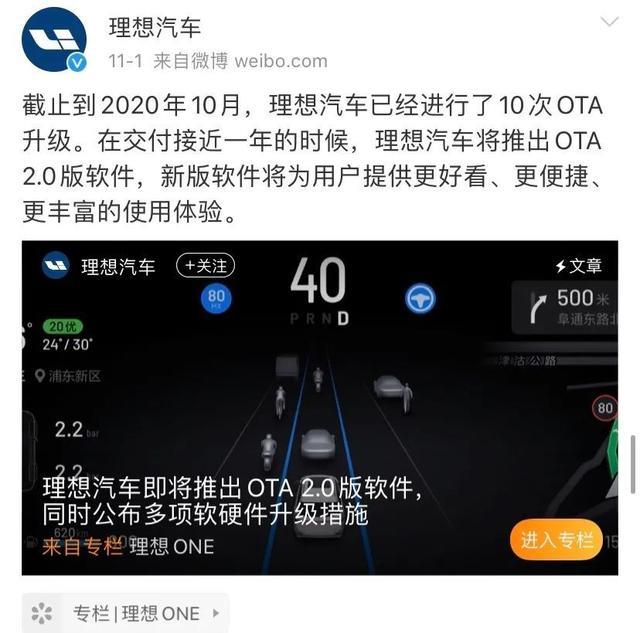This screenshot has width=640, height=633.
Task: Follow 理想汽车 with the +关注 button
Action: [x=204, y=266]
